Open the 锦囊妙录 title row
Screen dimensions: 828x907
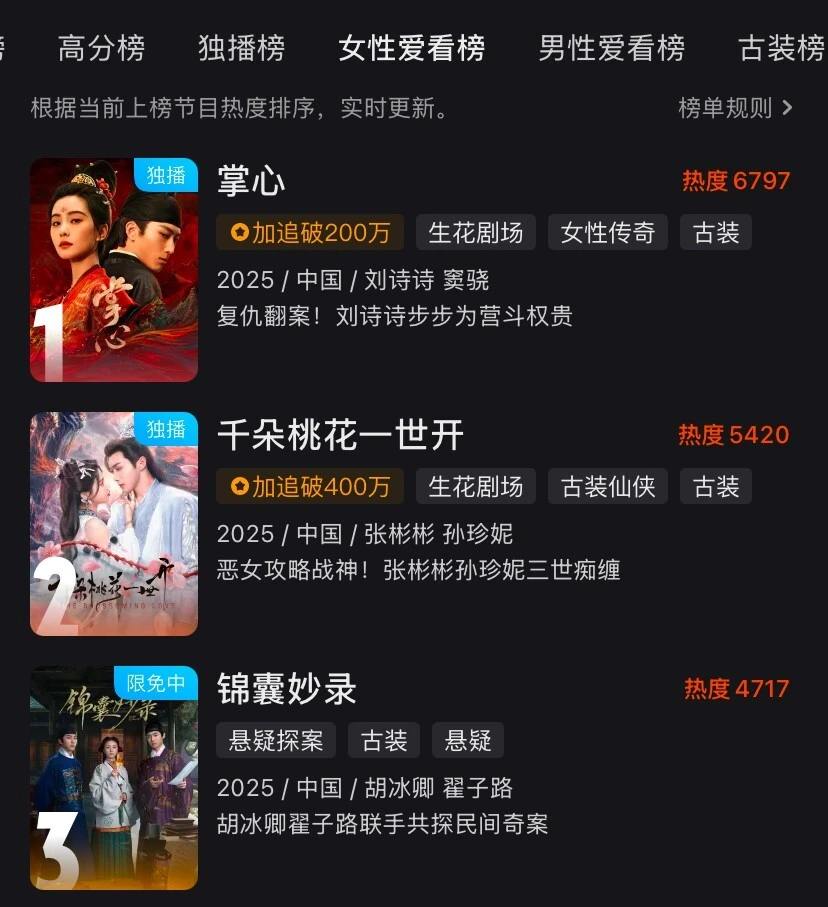287,689
